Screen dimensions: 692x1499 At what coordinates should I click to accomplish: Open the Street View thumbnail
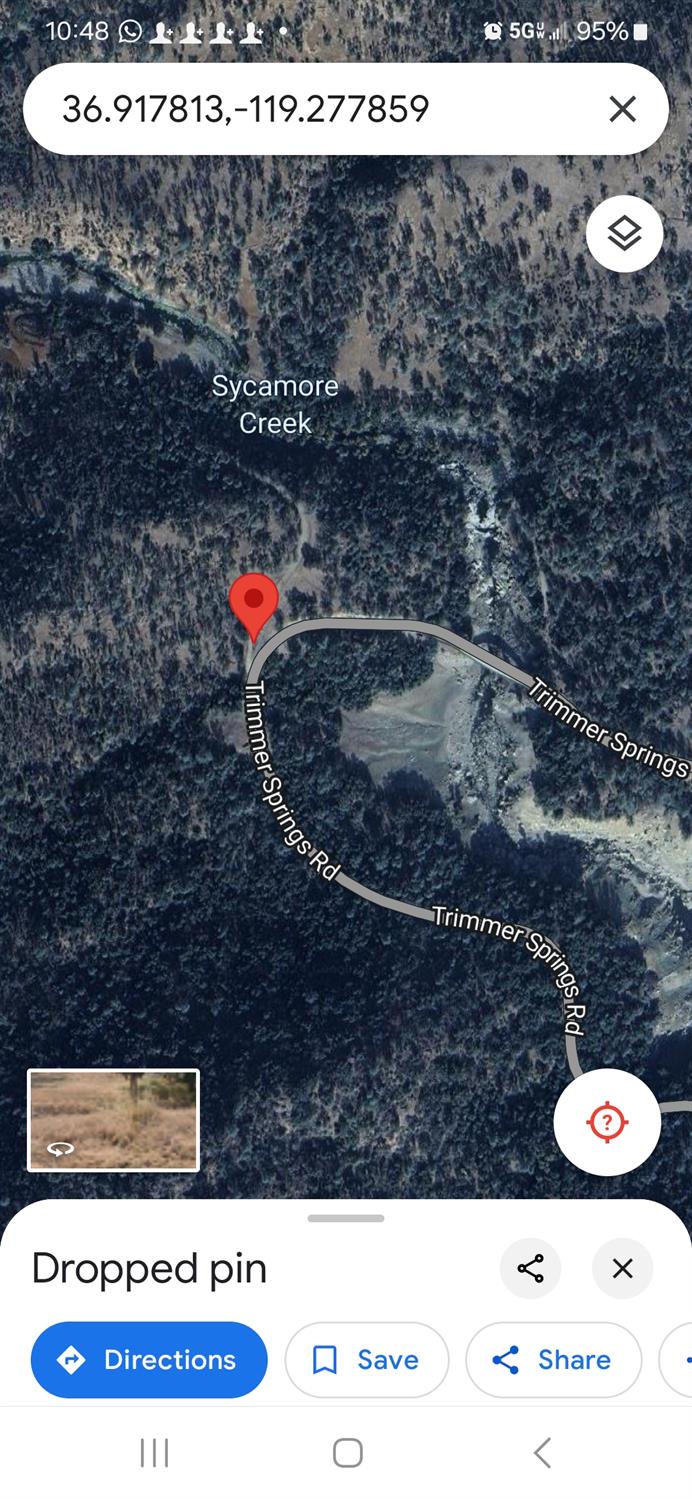point(113,1119)
